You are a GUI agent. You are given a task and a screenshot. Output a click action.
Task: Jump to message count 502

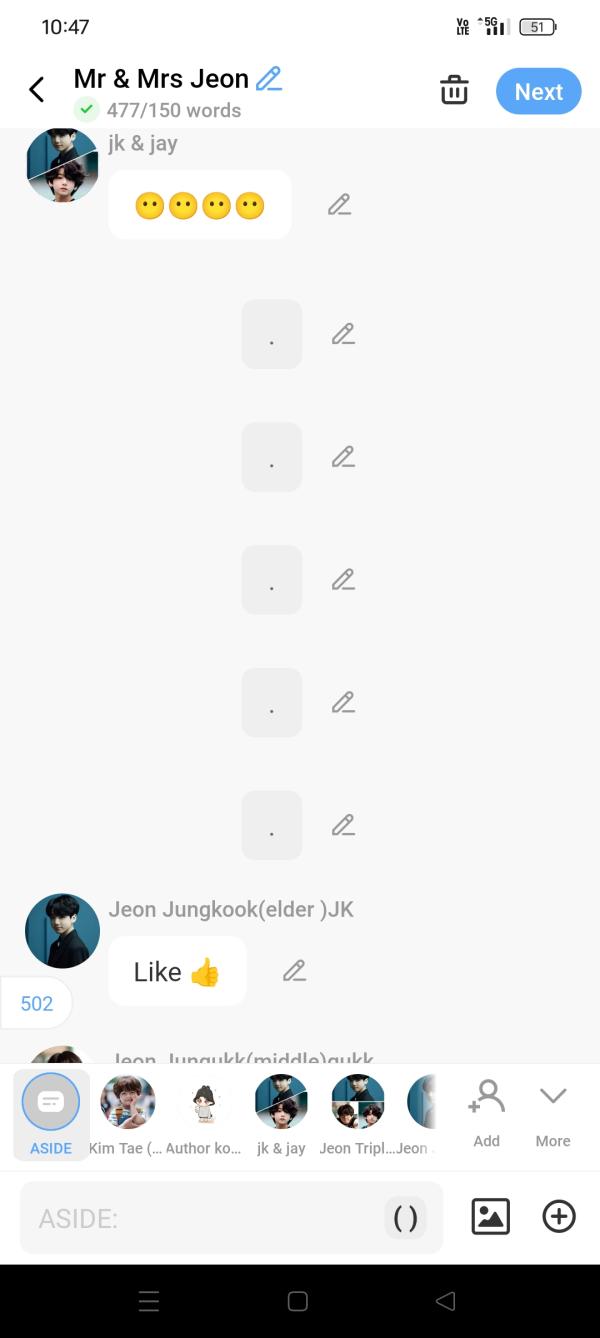tap(37, 1003)
